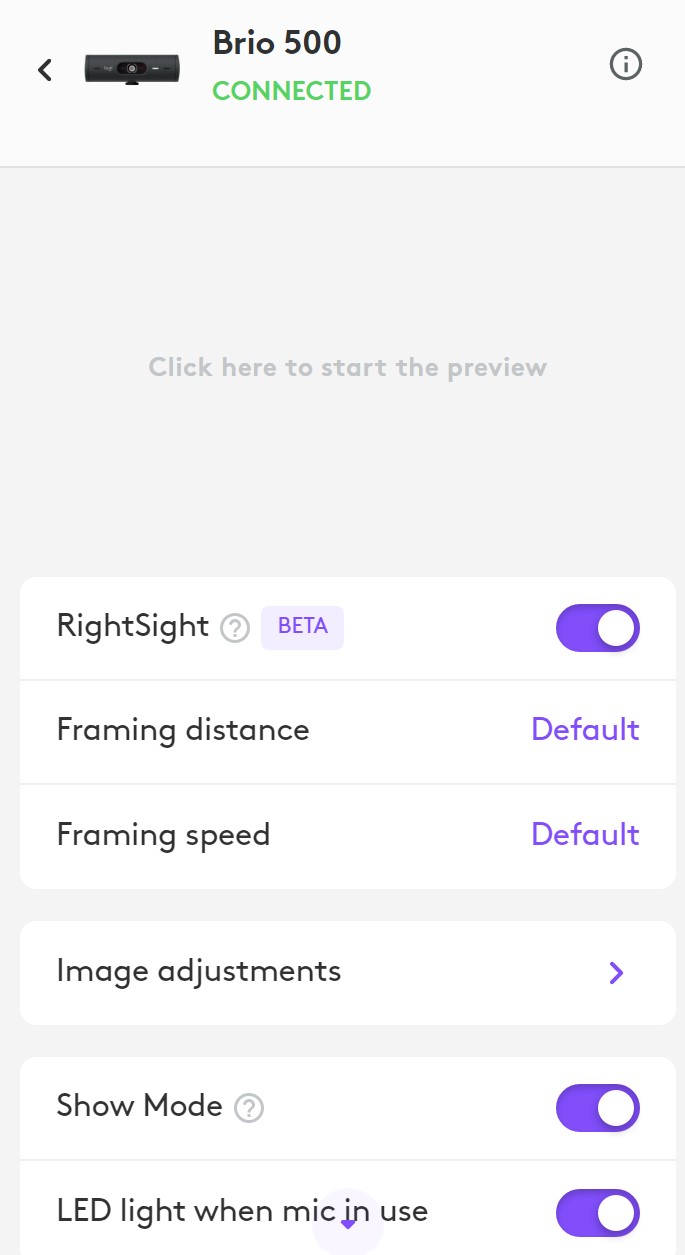Screen dimensions: 685x1255
Task: Open the device info icon
Action: click(x=625, y=65)
